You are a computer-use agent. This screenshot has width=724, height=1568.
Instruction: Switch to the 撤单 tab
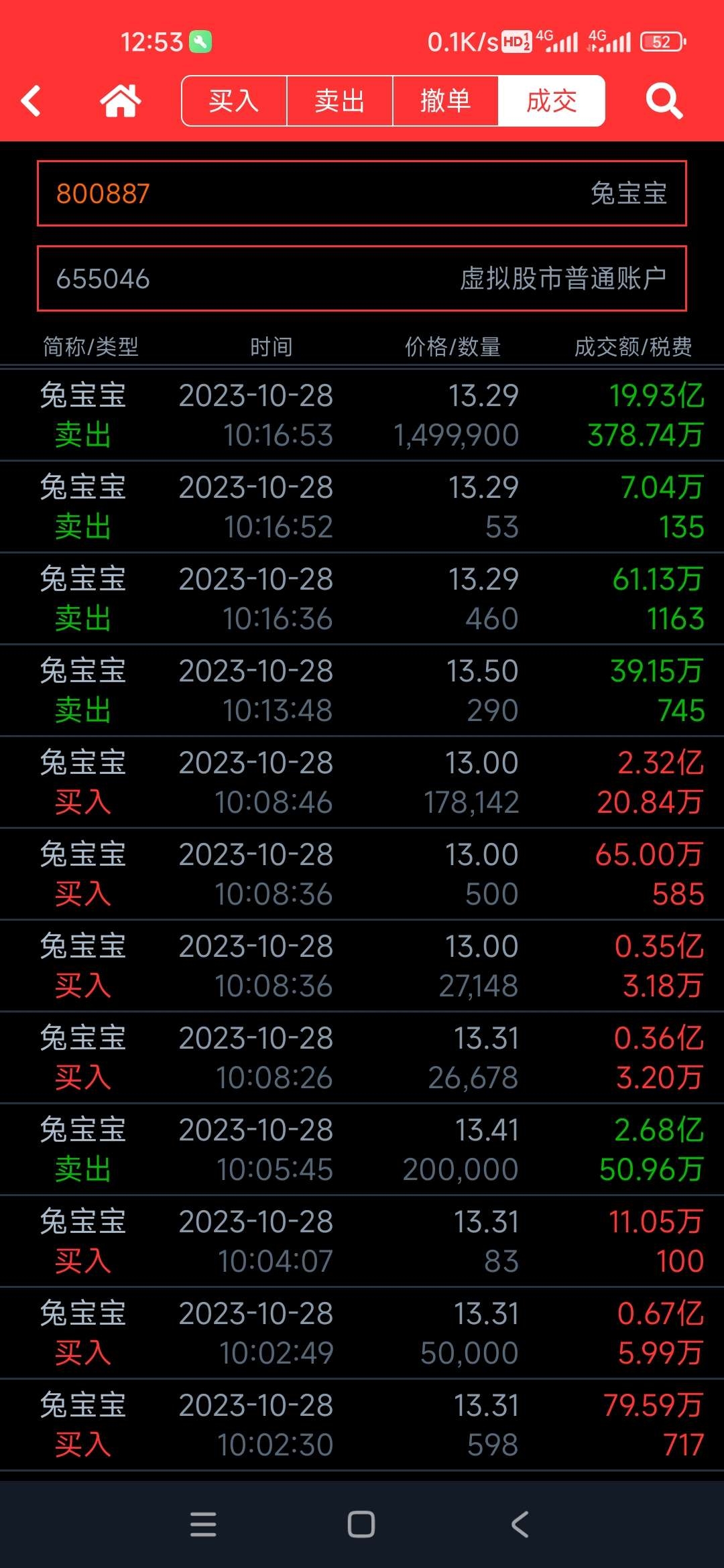(446, 101)
